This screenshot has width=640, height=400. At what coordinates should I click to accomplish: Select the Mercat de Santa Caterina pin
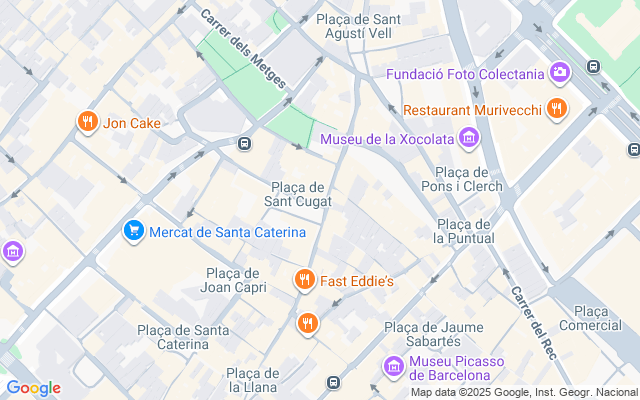[x=133, y=232]
